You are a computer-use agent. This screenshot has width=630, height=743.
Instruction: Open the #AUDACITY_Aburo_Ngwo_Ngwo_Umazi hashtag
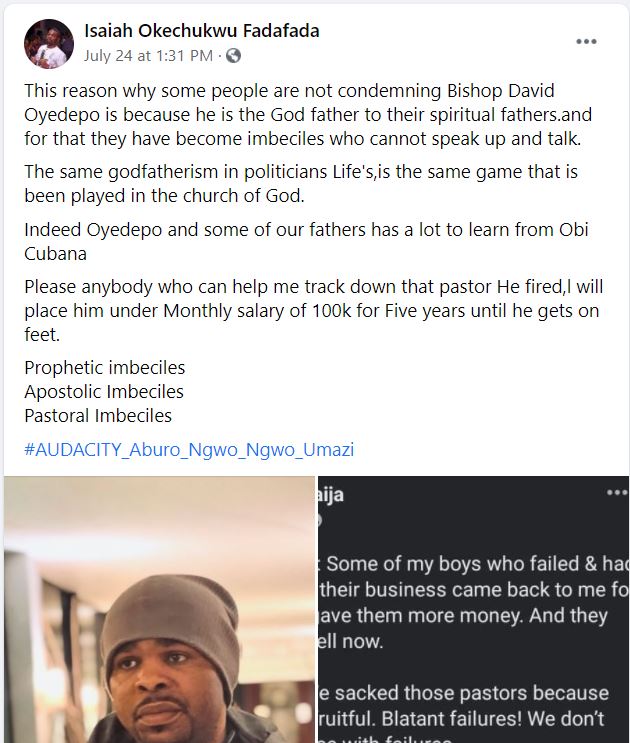pos(189,449)
